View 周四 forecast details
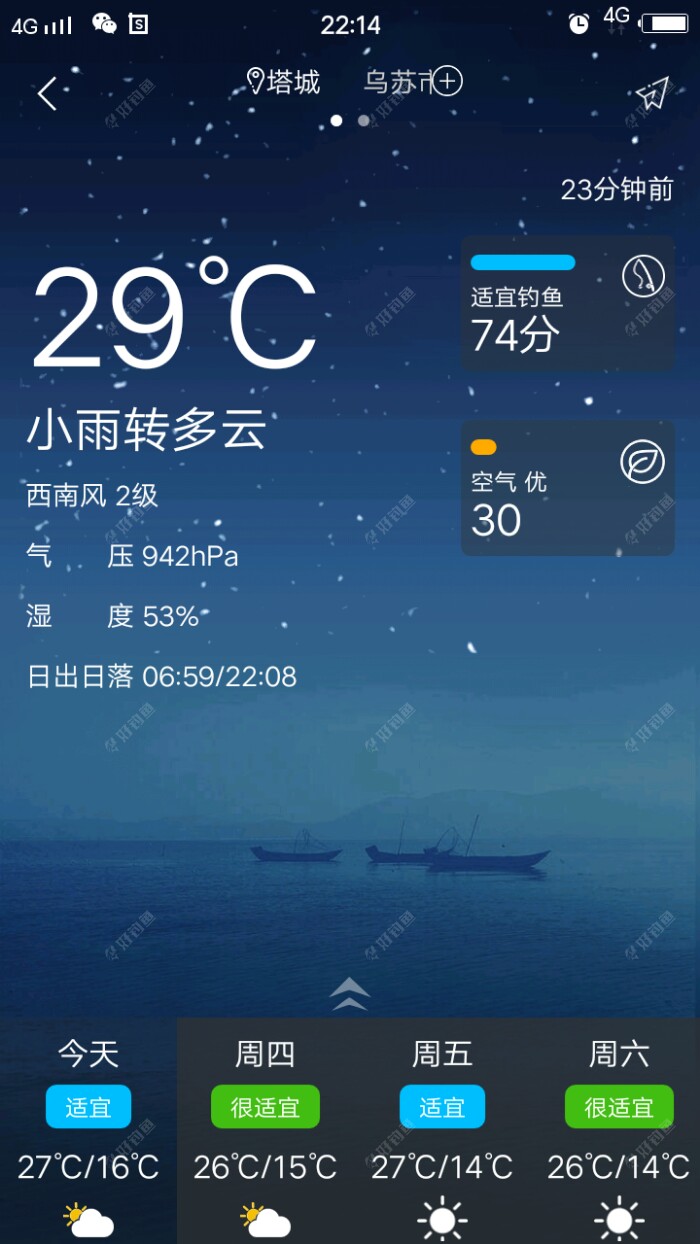The height and width of the screenshot is (1244, 700). click(265, 1130)
